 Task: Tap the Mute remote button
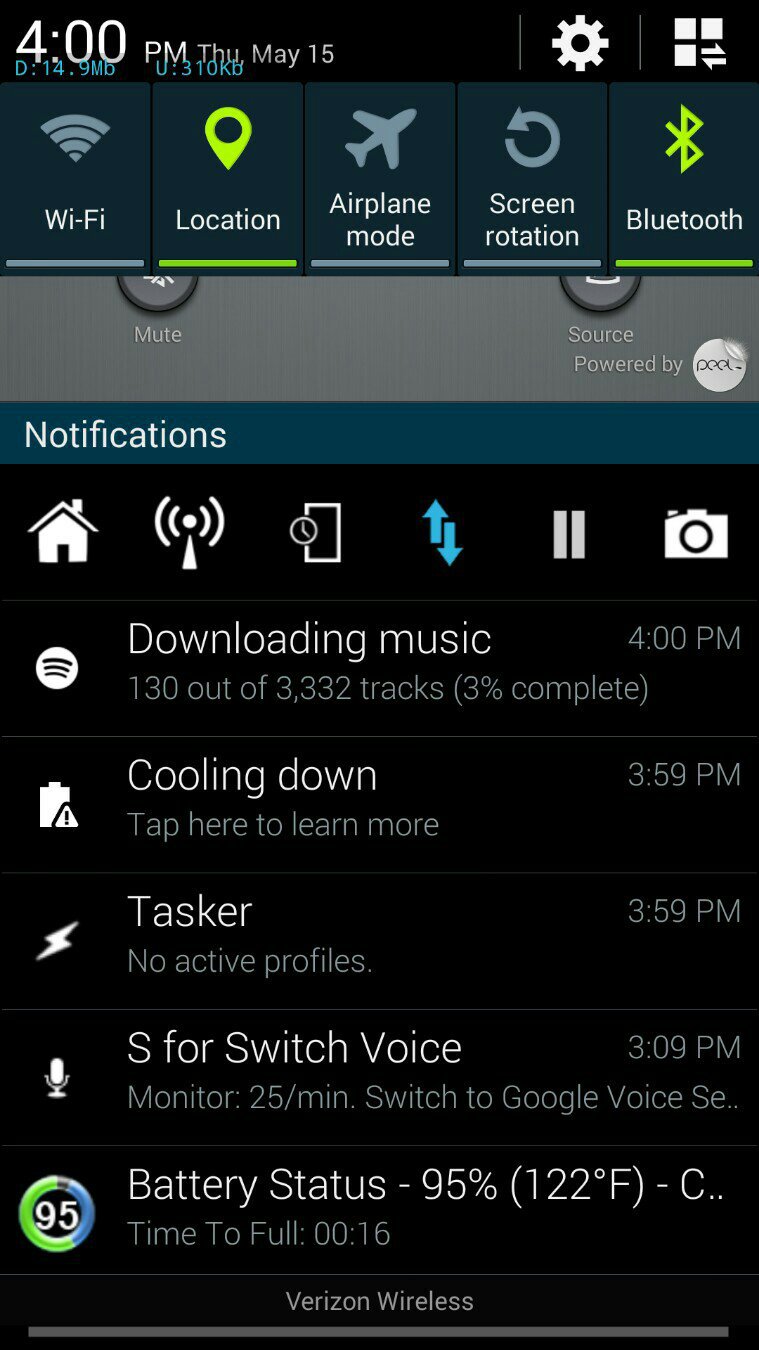158,300
